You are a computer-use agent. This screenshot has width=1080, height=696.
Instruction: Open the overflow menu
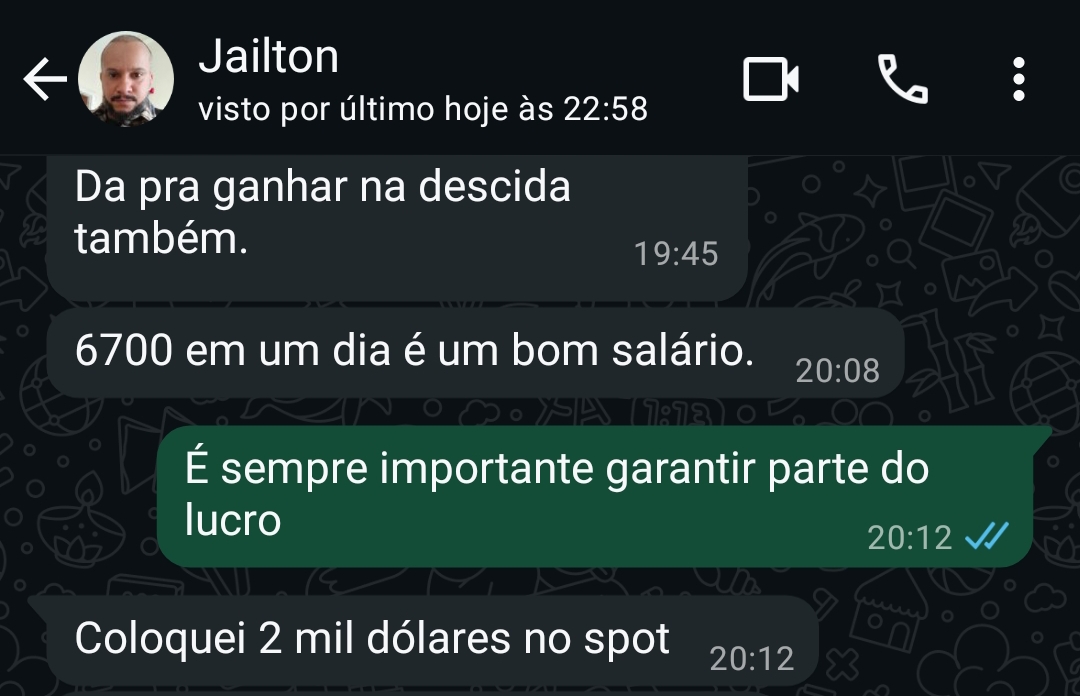[x=1018, y=79]
